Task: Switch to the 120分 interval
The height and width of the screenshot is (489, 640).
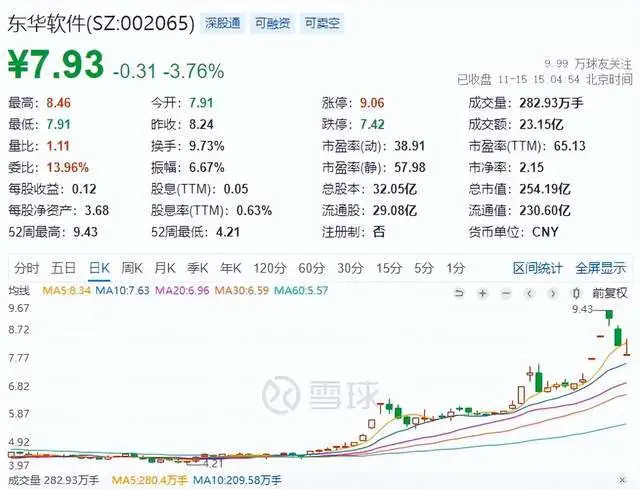Action: (x=269, y=268)
